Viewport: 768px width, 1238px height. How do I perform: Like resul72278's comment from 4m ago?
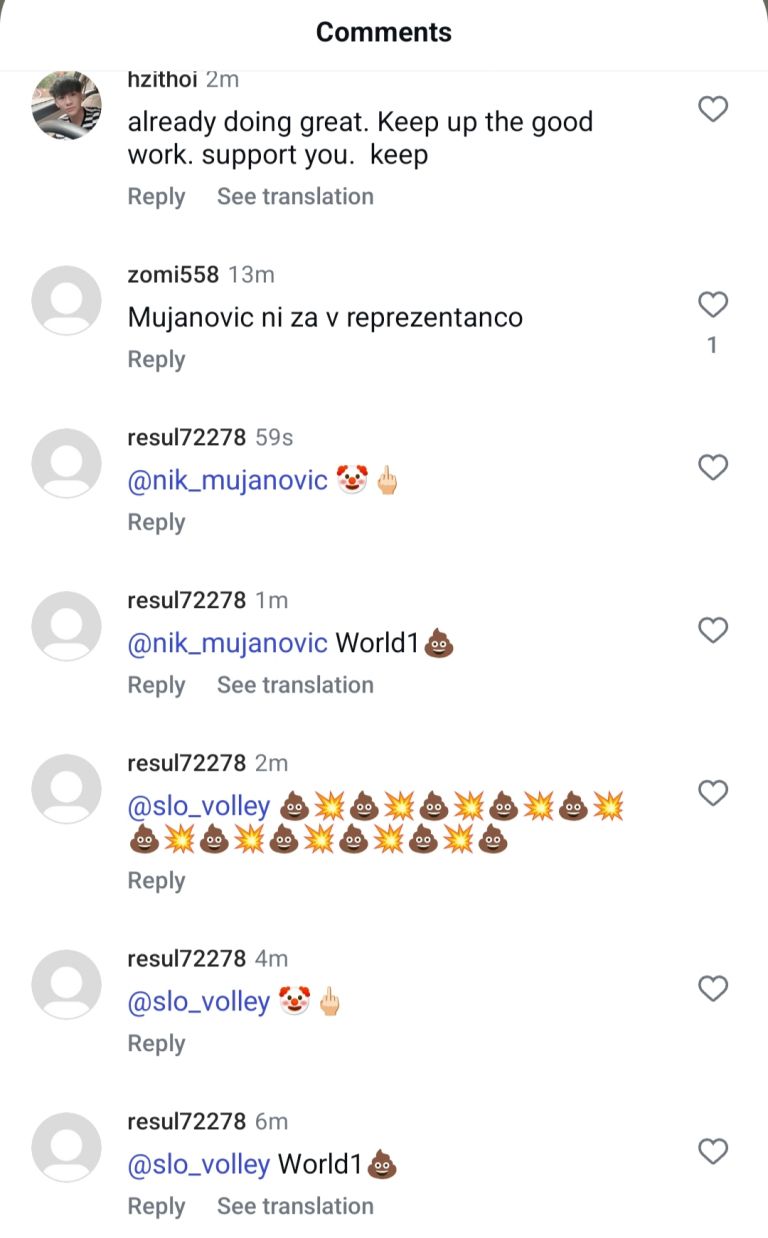713,989
